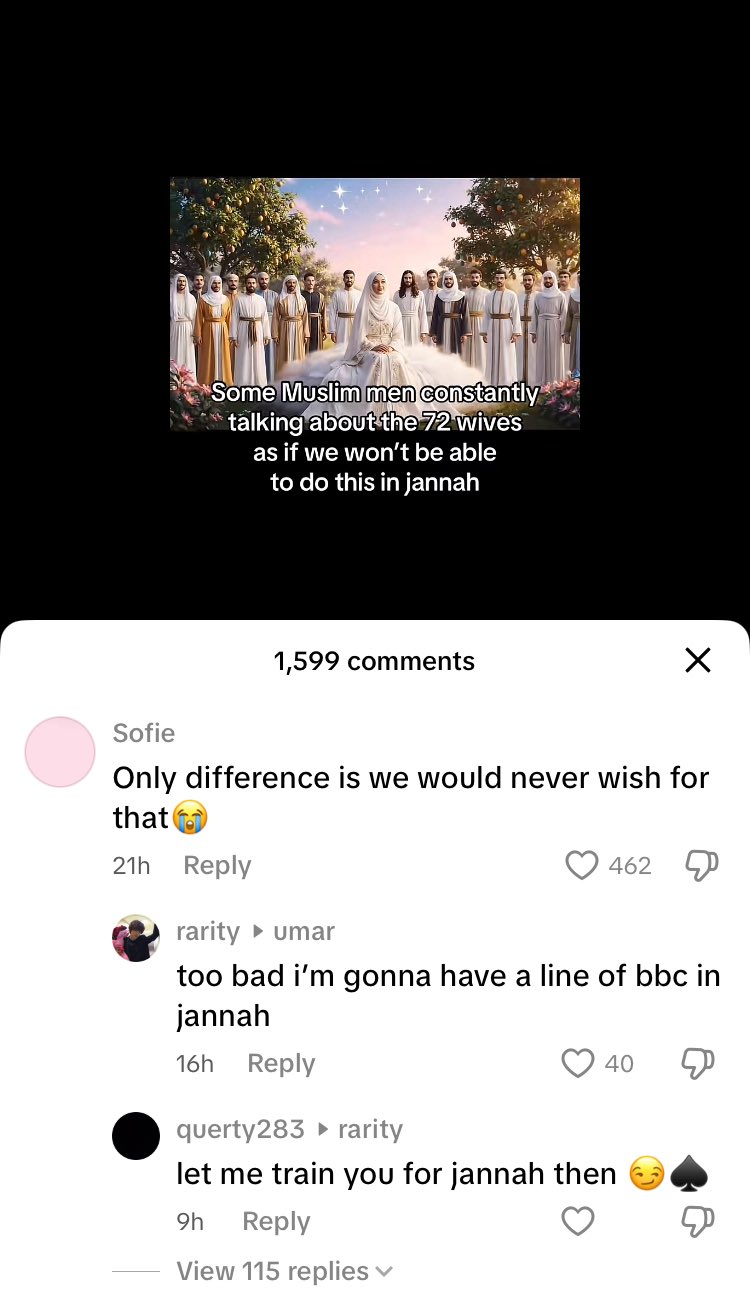Like querty283's reply
The width and height of the screenshot is (750, 1294).
click(578, 1221)
